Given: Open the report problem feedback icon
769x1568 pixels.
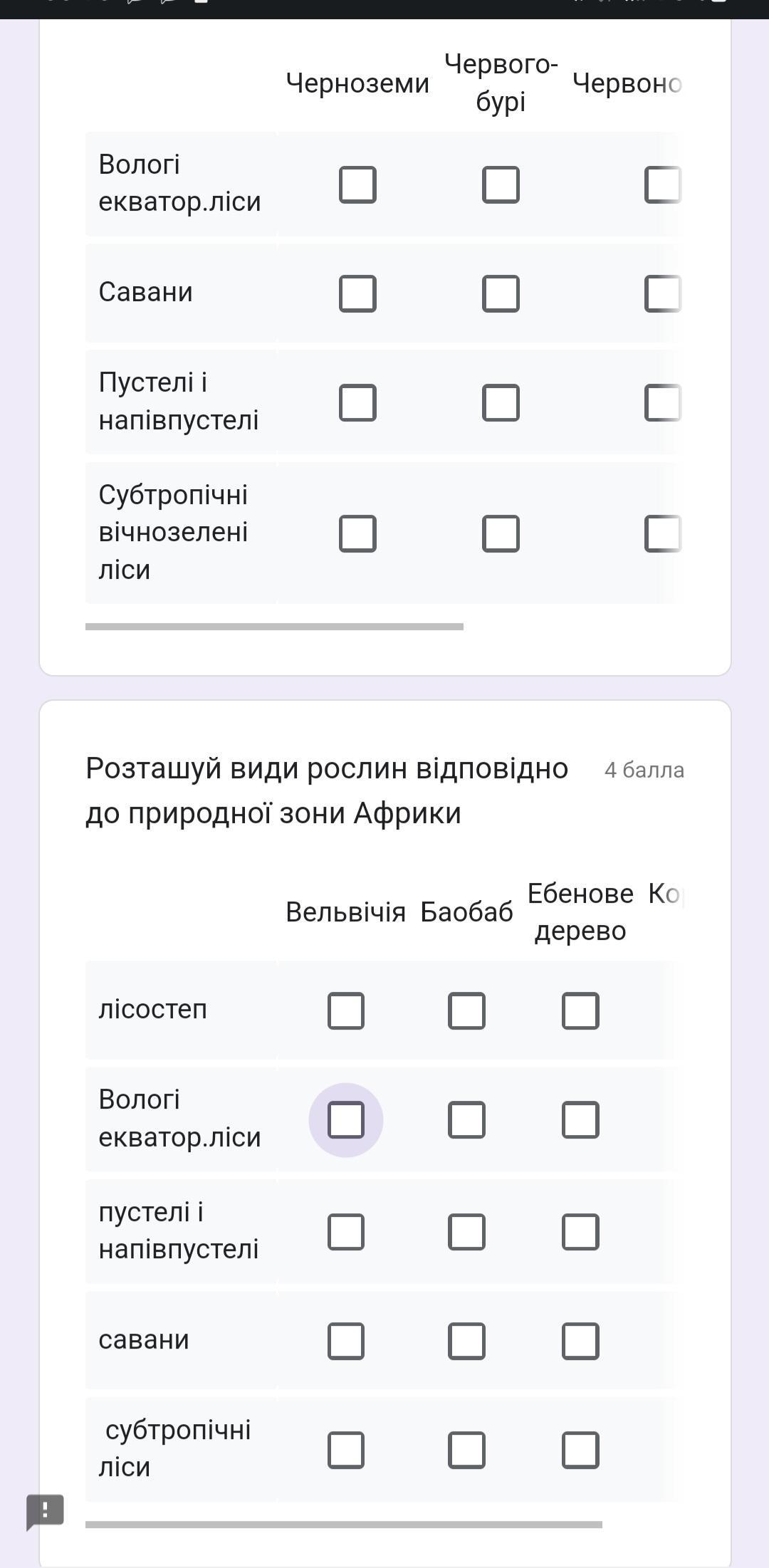Looking at the screenshot, I should (45, 1511).
